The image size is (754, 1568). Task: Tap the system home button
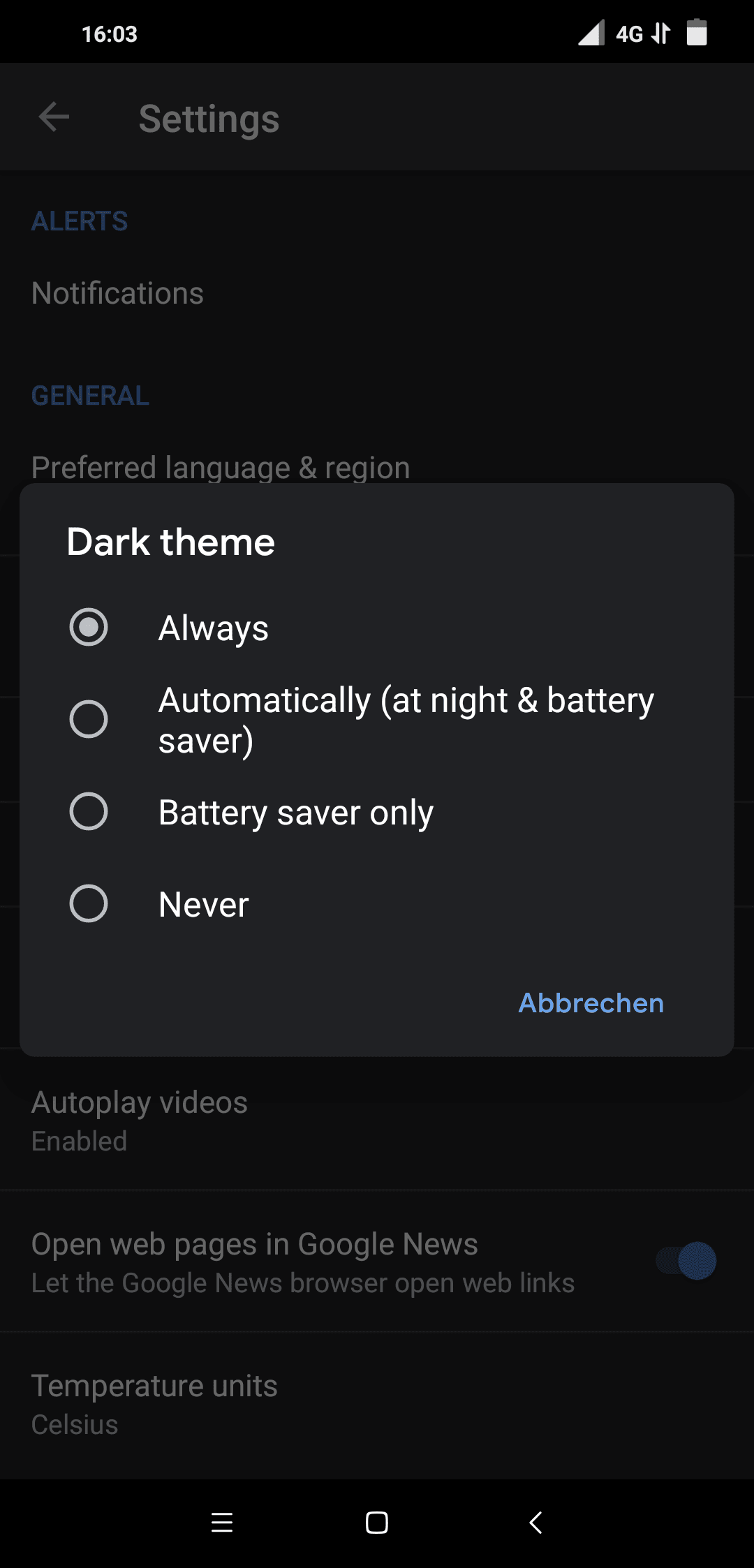377,1523
